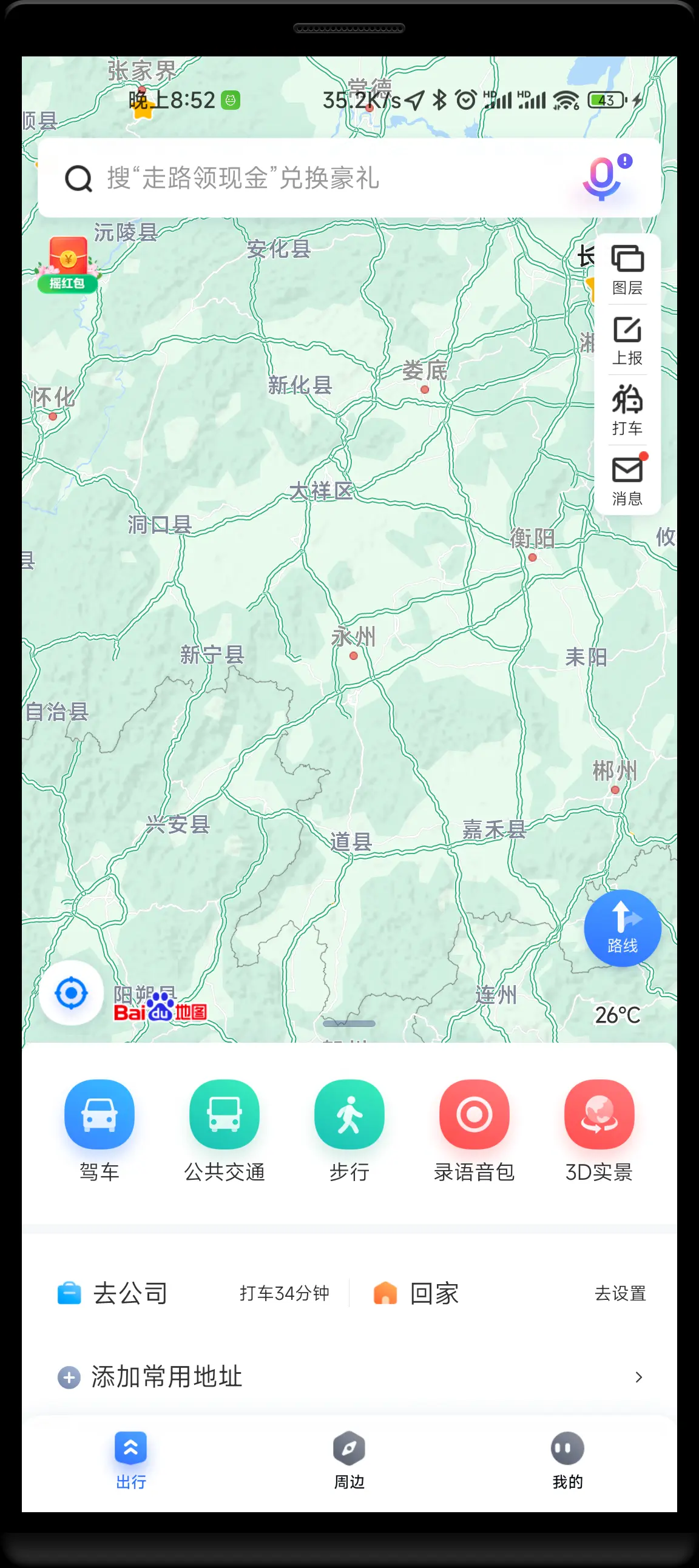This screenshot has width=699, height=1568.
Task: Select 公共交通 public transit
Action: click(x=224, y=1130)
